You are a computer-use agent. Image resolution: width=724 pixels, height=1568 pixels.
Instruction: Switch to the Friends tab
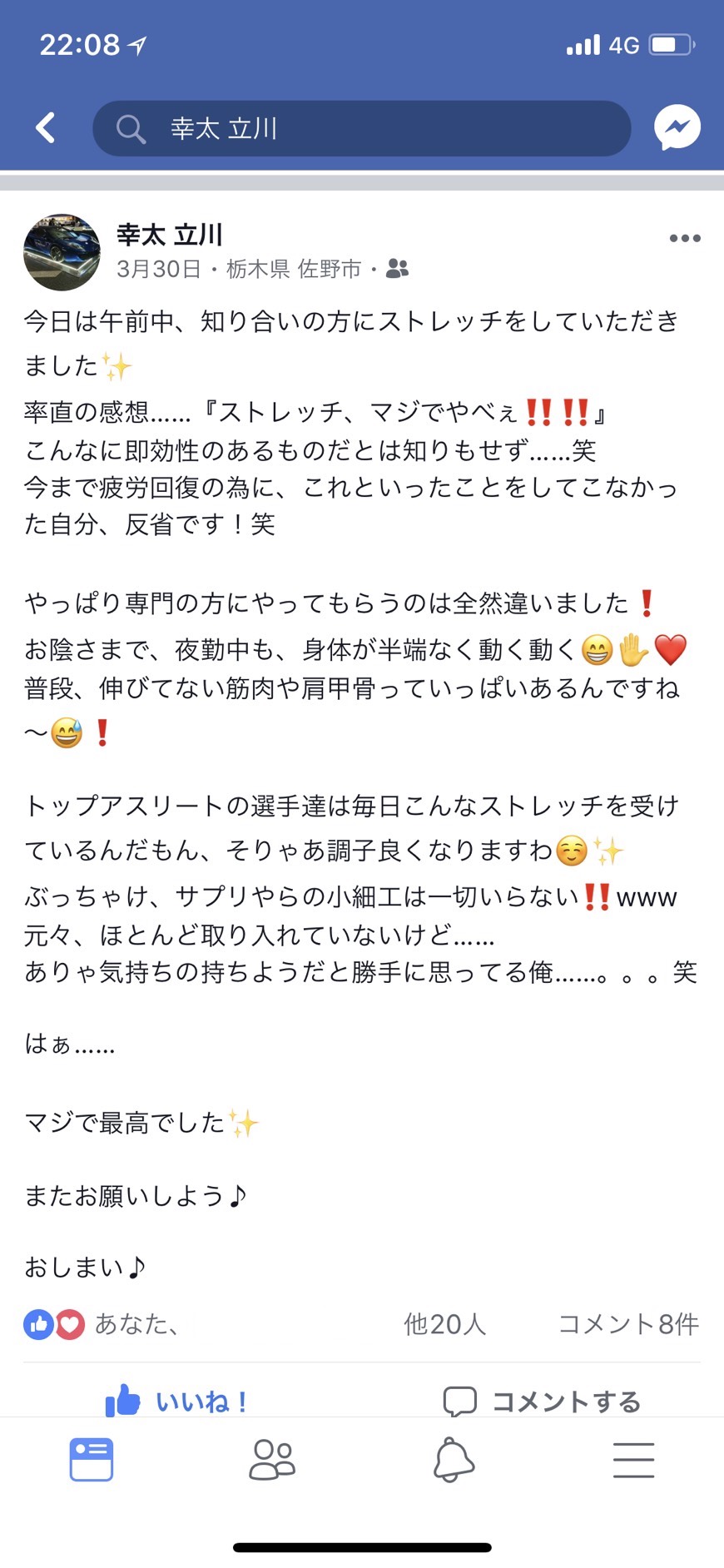[x=272, y=1460]
